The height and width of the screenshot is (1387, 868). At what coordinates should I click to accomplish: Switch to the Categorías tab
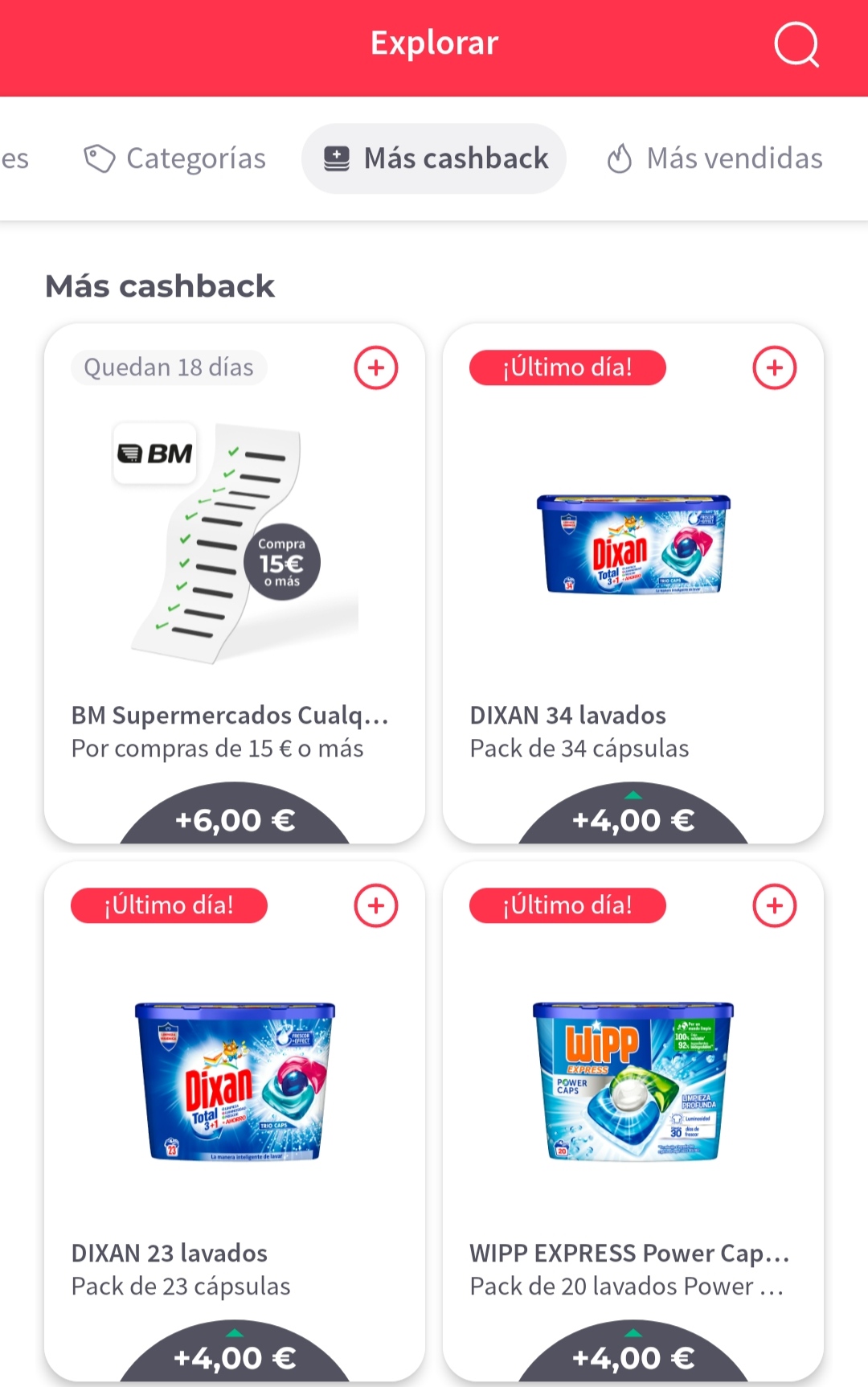click(175, 158)
